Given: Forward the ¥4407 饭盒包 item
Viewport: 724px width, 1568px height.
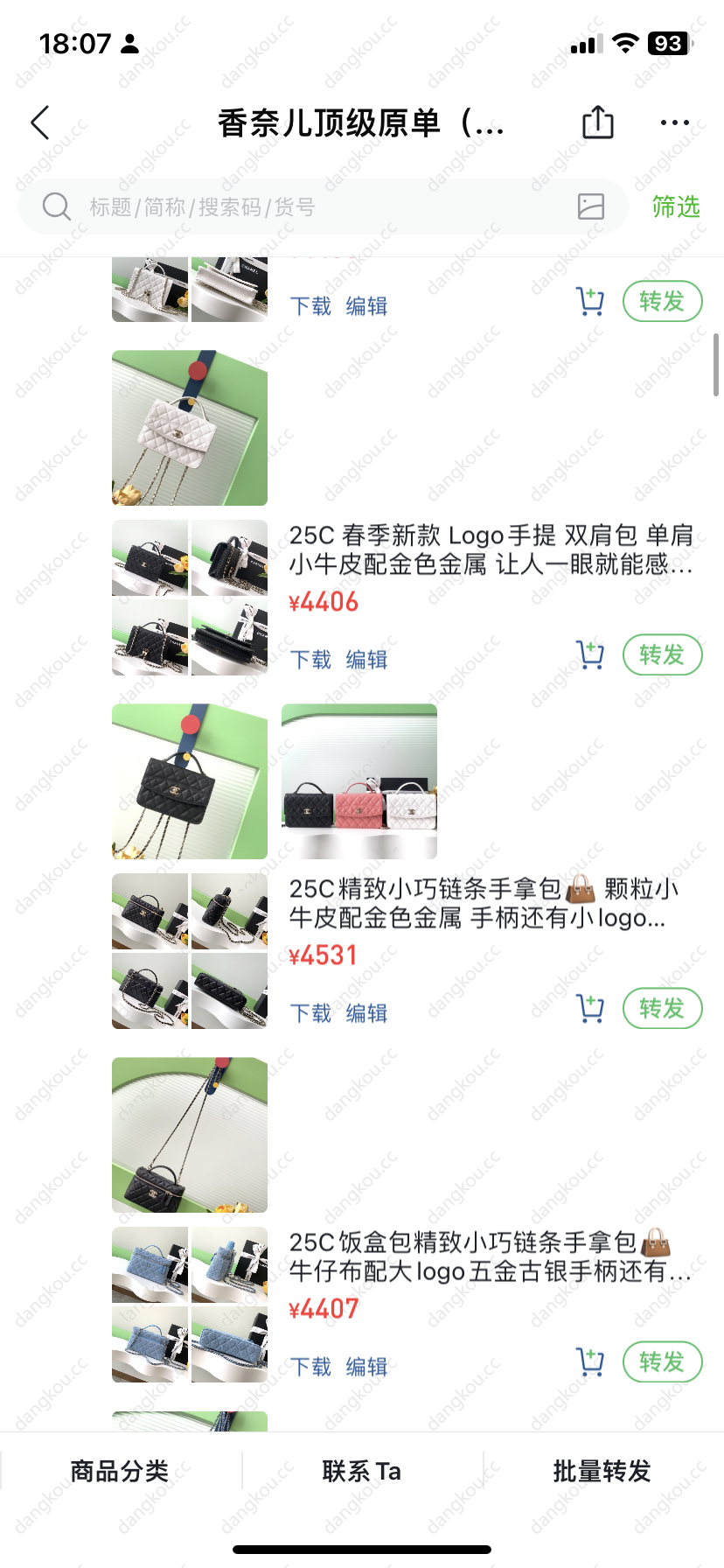Looking at the screenshot, I should [x=662, y=1361].
